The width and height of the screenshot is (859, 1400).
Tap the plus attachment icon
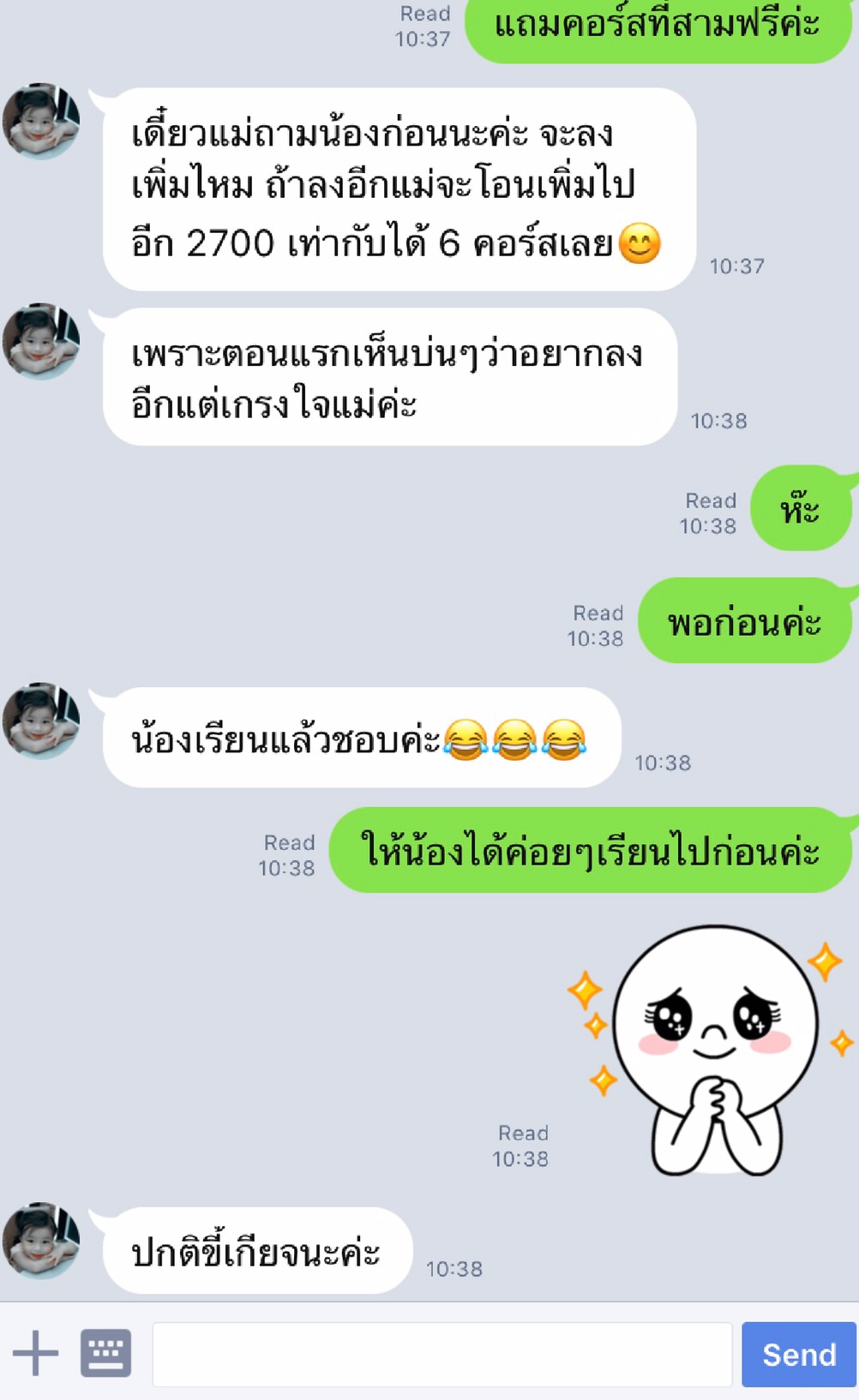click(x=35, y=1354)
